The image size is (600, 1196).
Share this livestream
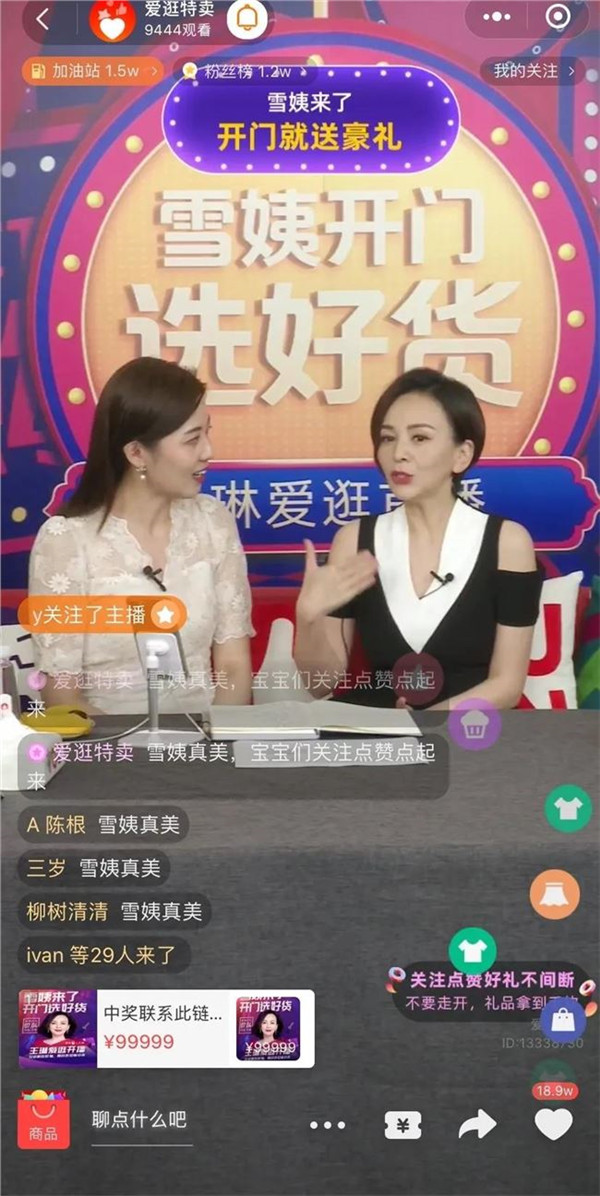point(477,1125)
